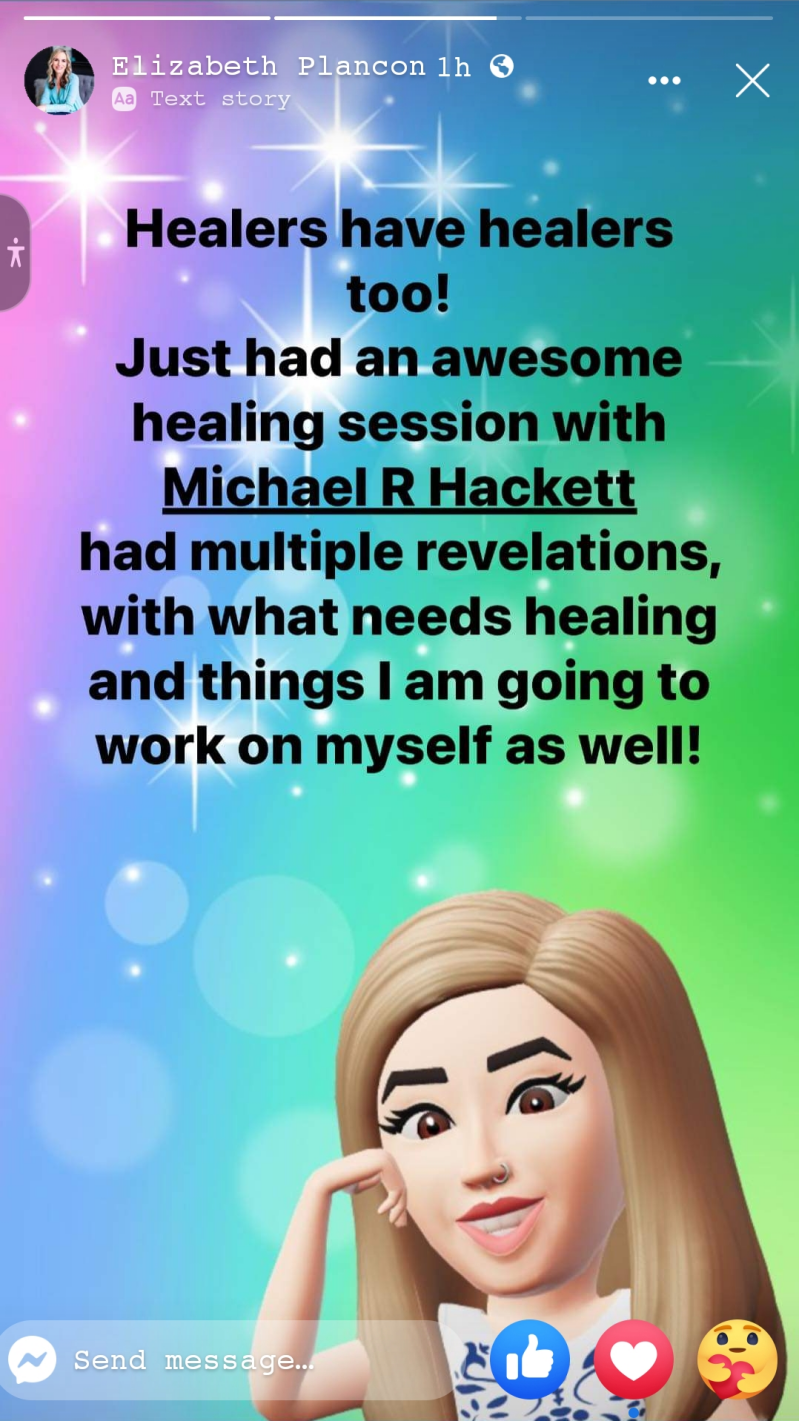The image size is (799, 1421).
Task: React with the care hug emoji
Action: point(738,1359)
